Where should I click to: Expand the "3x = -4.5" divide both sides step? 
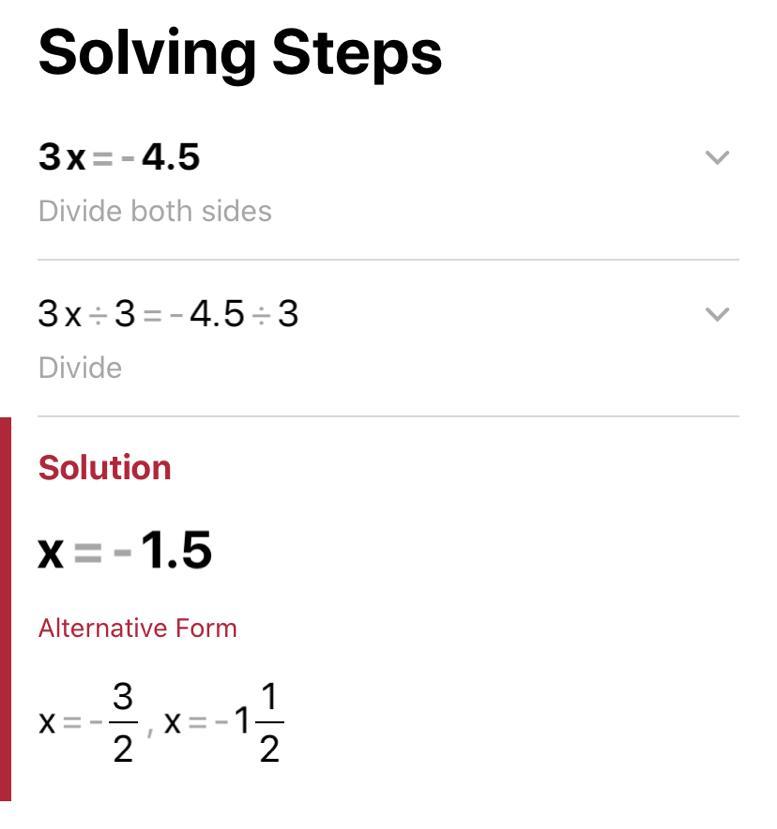(717, 157)
